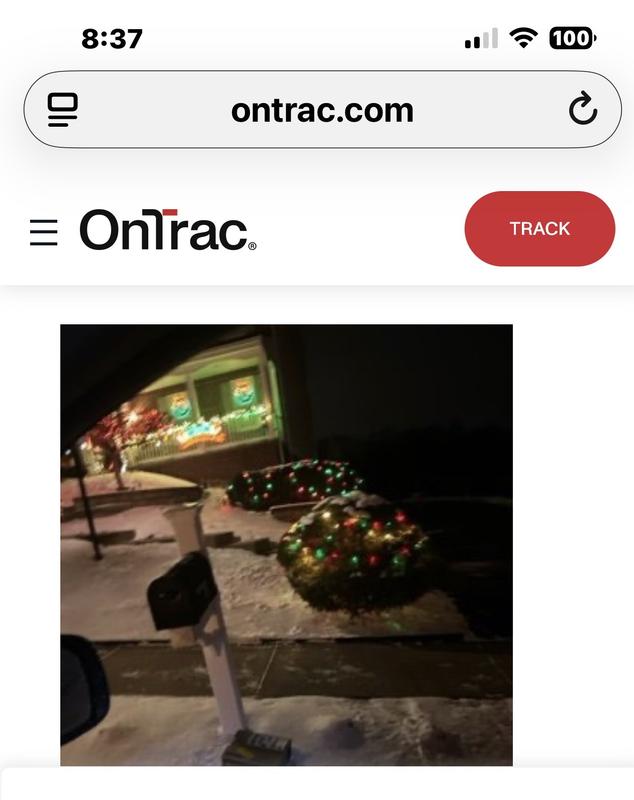The height and width of the screenshot is (800, 634).
Task: Open the hamburger navigation menu
Action: (44, 231)
